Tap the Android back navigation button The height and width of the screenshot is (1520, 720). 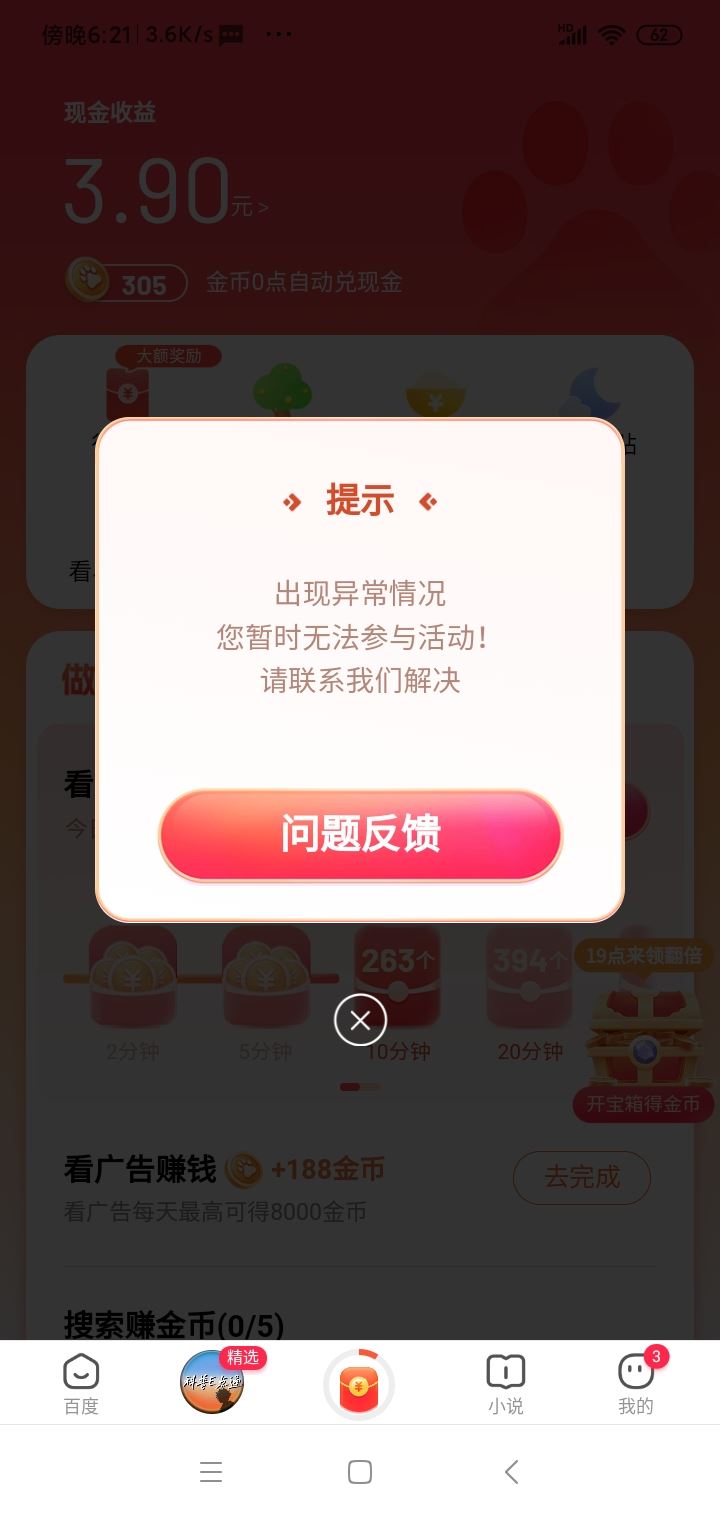point(510,1472)
